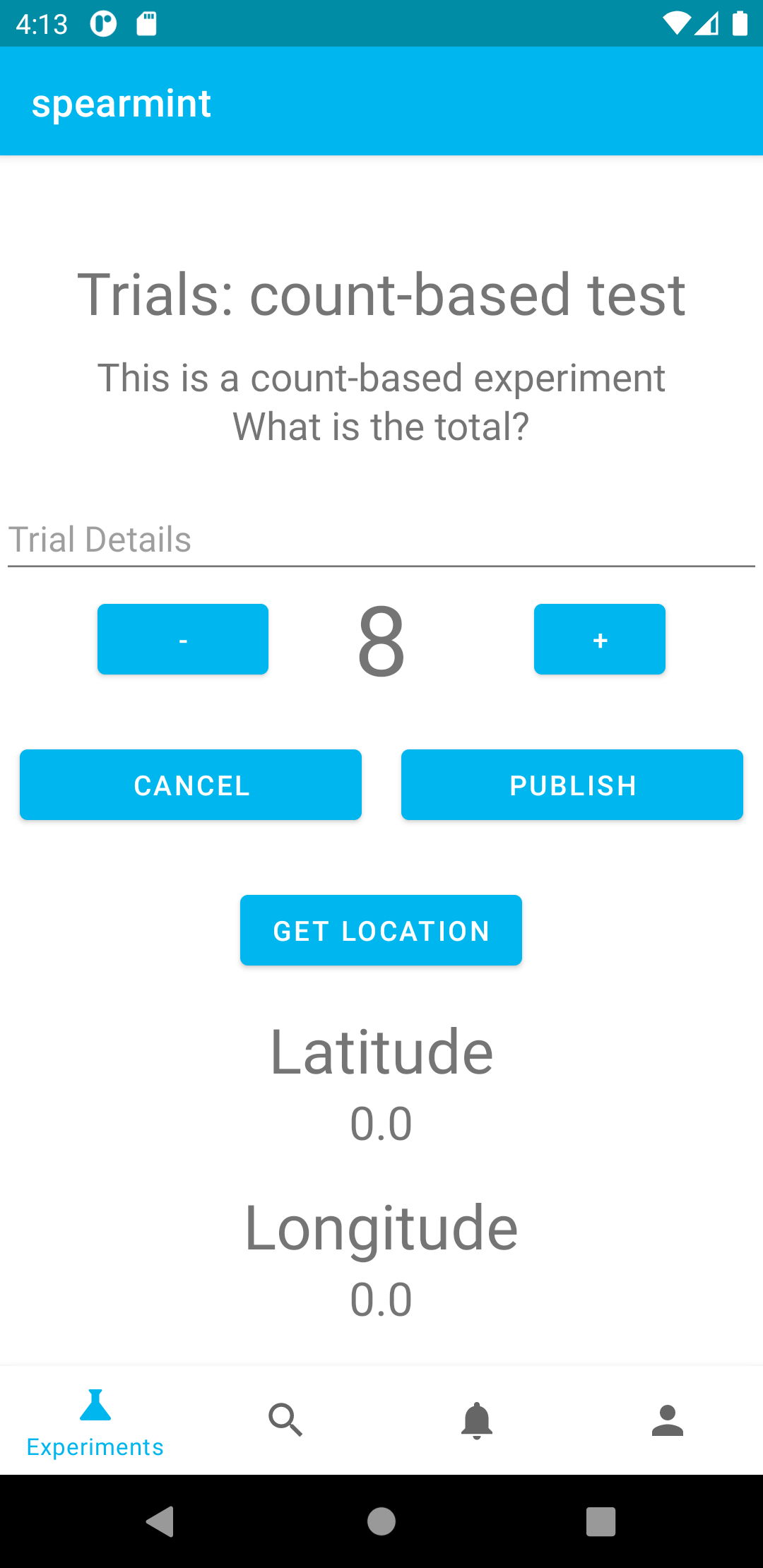763x1568 pixels.
Task: Open the search tab
Action: (286, 1420)
